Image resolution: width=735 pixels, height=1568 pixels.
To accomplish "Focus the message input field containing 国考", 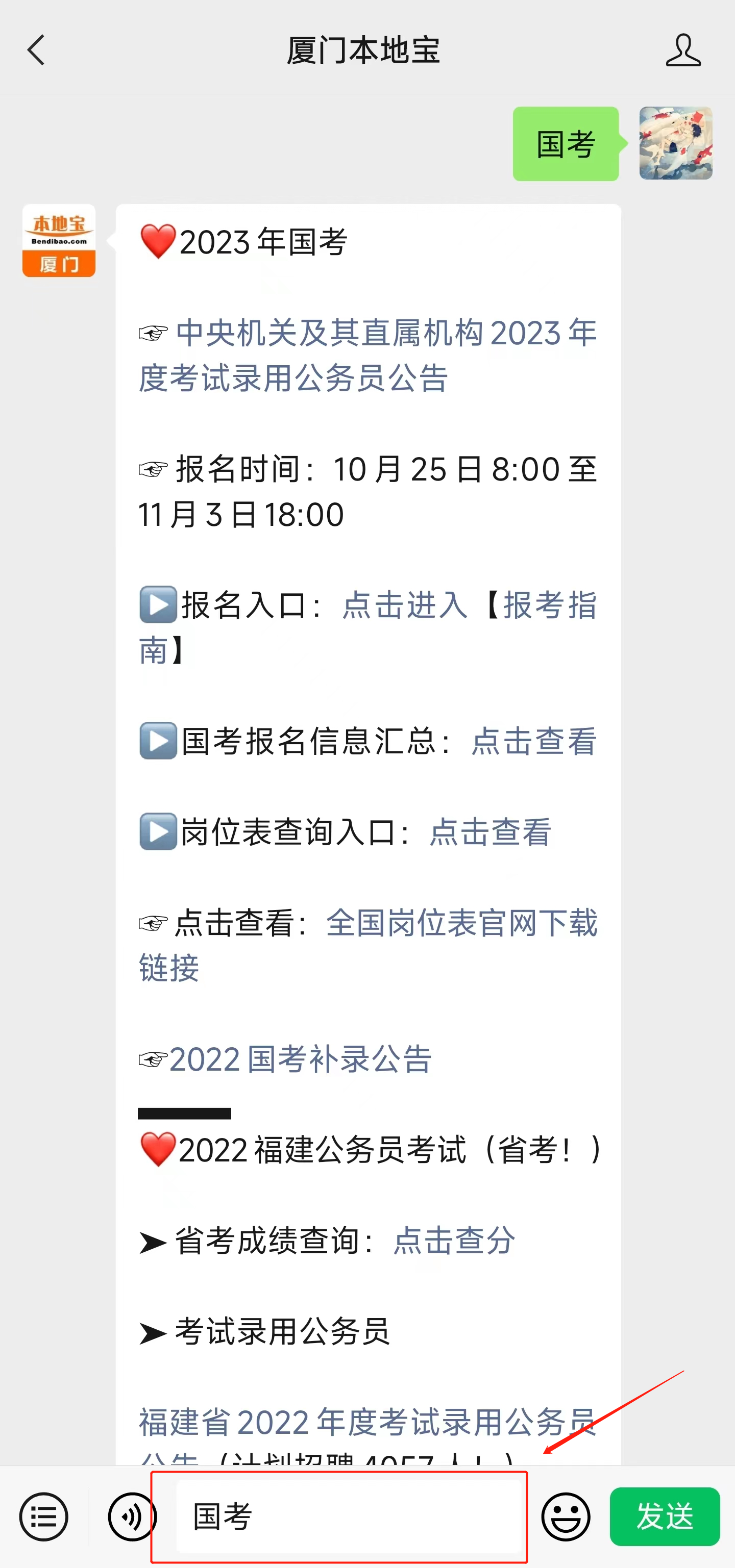I will pyautogui.click(x=350, y=1516).
